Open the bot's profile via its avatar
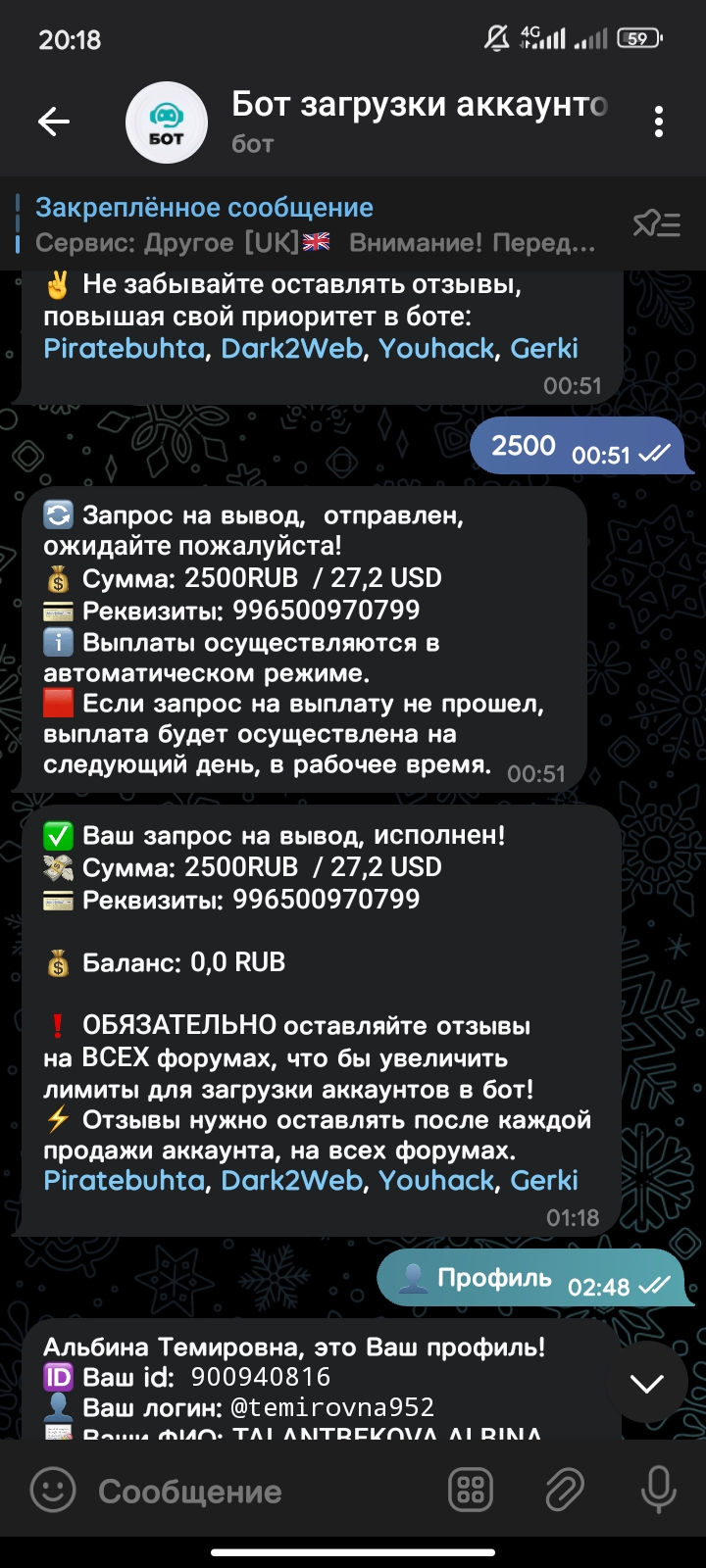 click(x=166, y=122)
